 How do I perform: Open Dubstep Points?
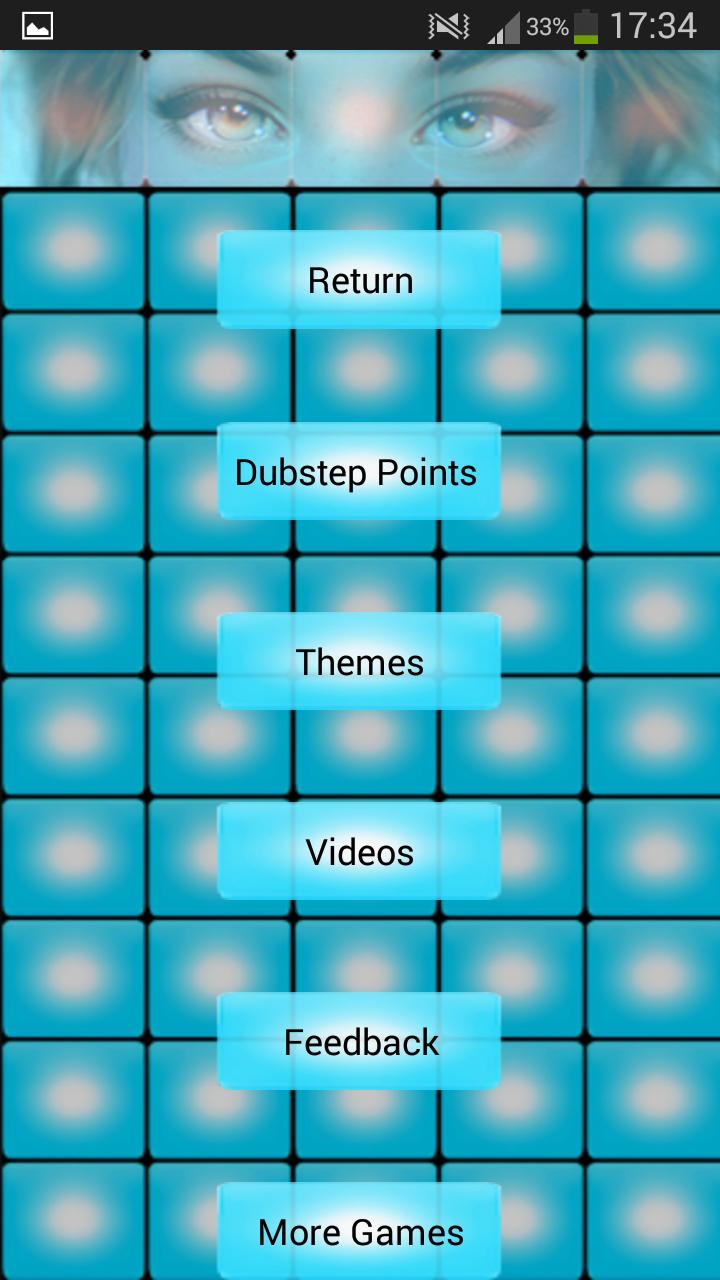[x=359, y=471]
